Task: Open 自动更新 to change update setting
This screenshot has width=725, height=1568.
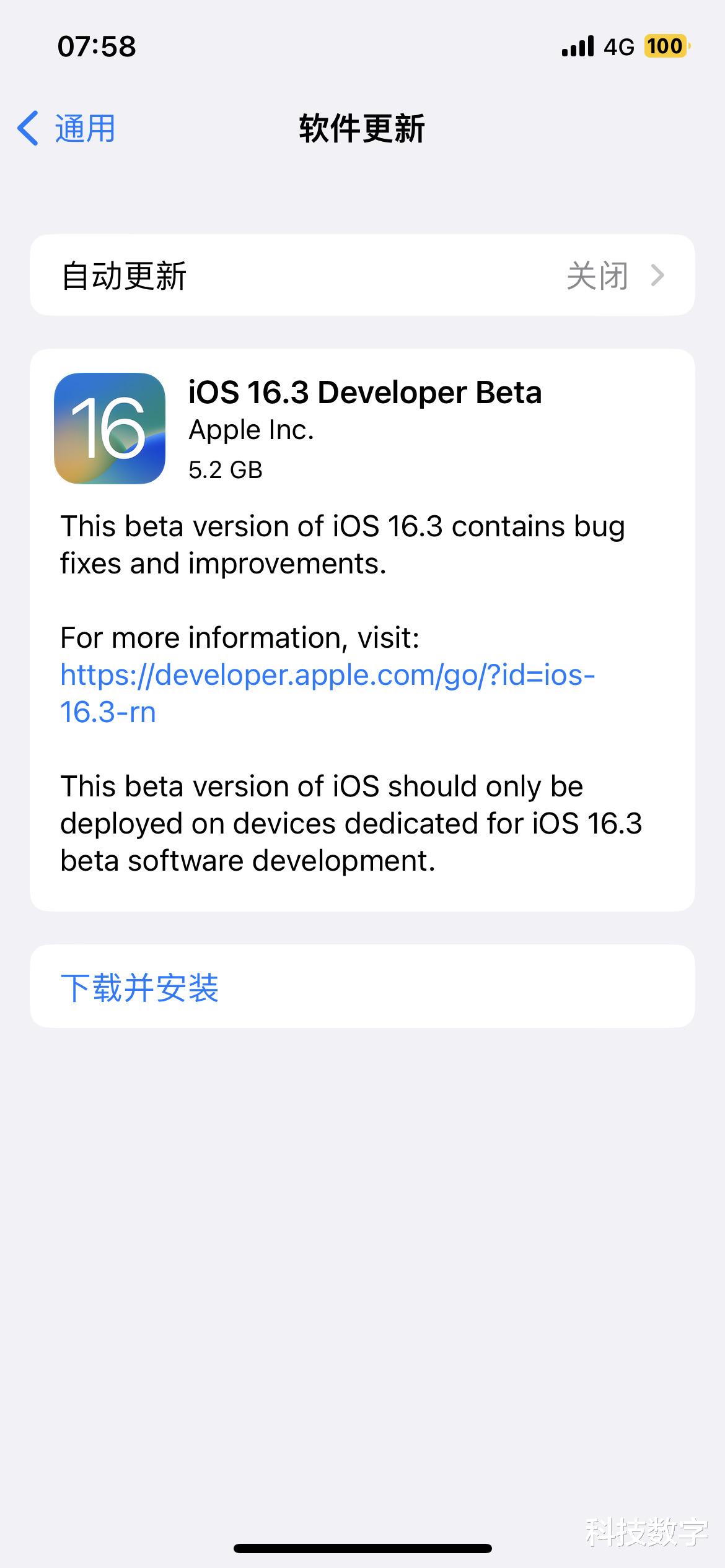Action: point(124,276)
